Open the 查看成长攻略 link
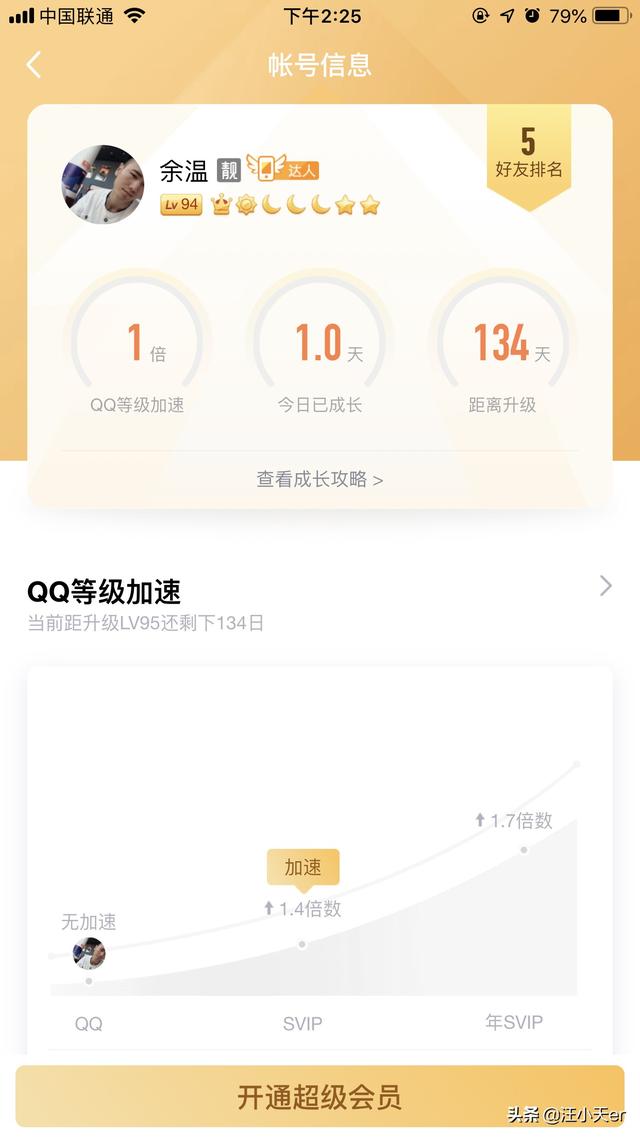The height and width of the screenshot is (1138, 640). pyautogui.click(x=319, y=479)
